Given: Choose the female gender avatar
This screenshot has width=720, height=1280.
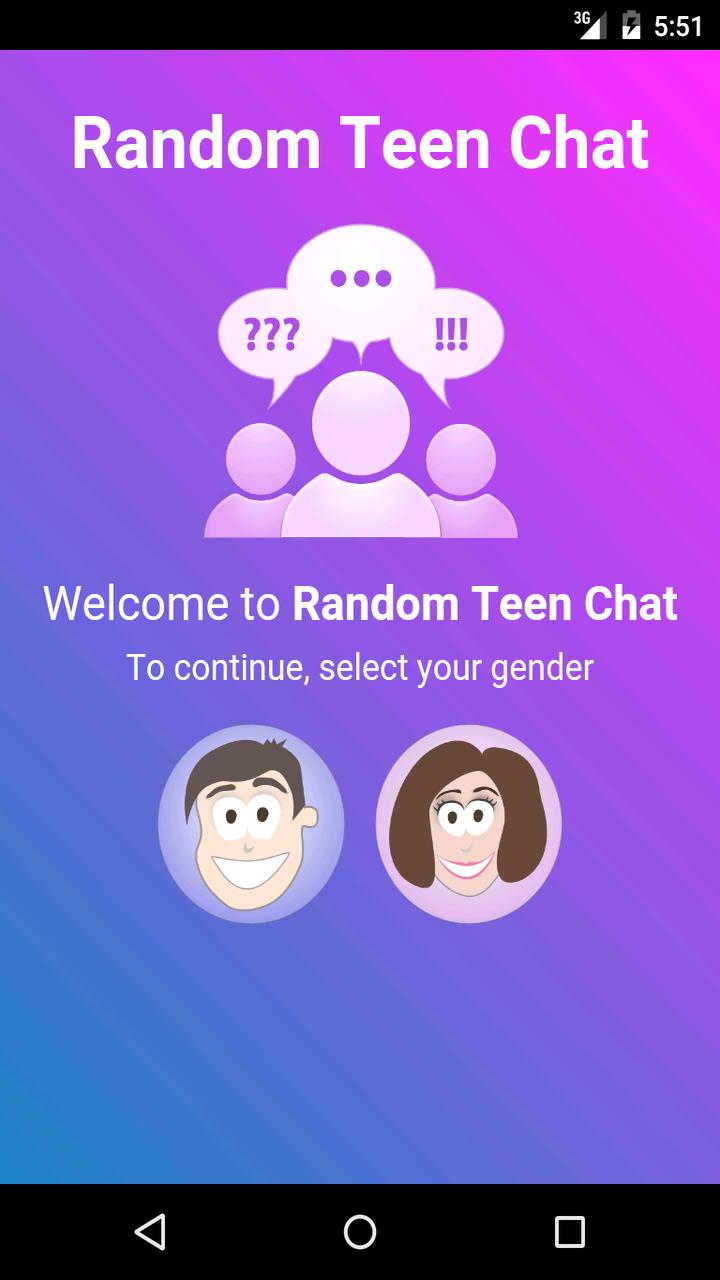Looking at the screenshot, I should (468, 823).
